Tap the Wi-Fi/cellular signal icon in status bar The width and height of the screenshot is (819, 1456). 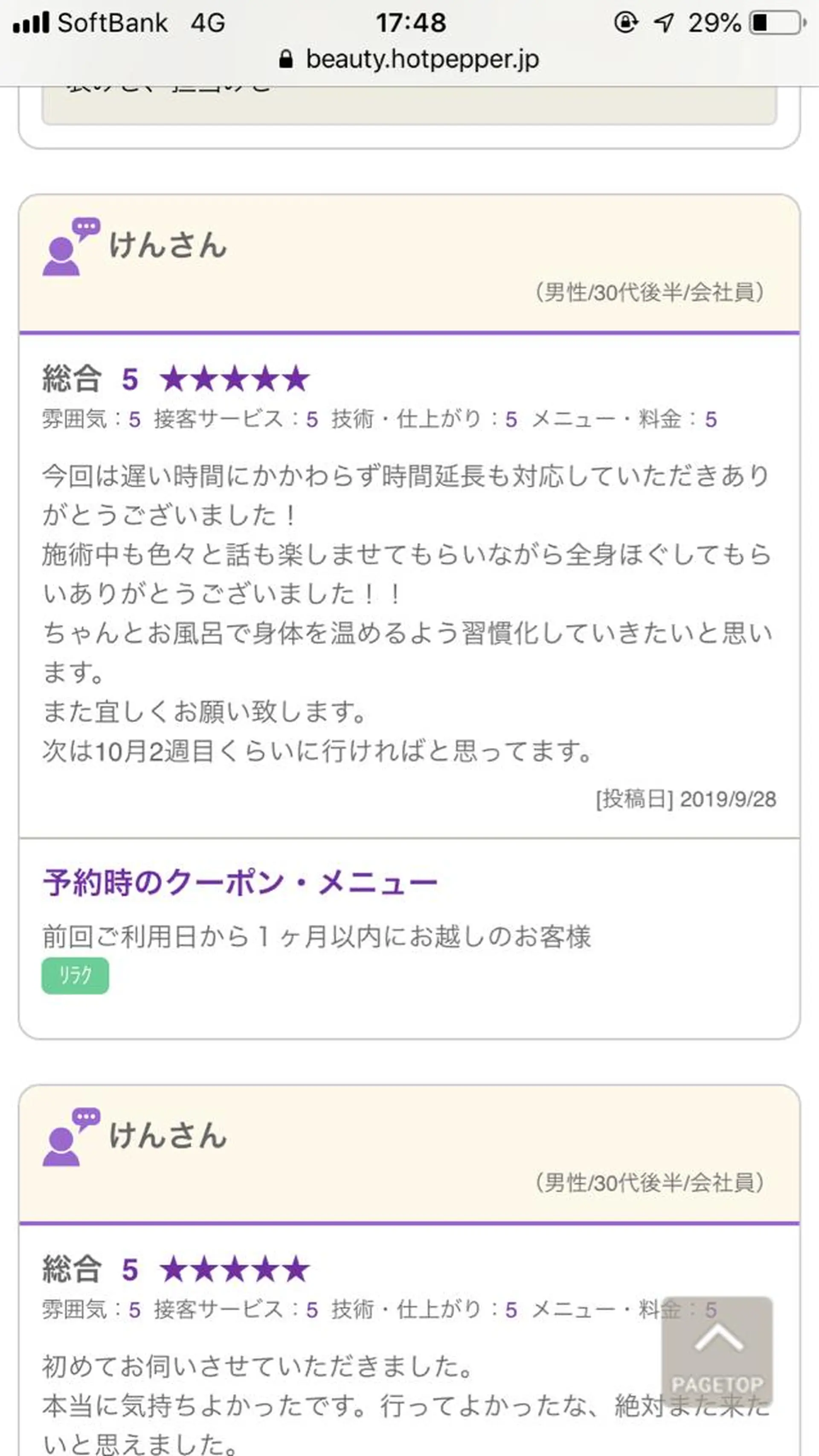click(31, 23)
